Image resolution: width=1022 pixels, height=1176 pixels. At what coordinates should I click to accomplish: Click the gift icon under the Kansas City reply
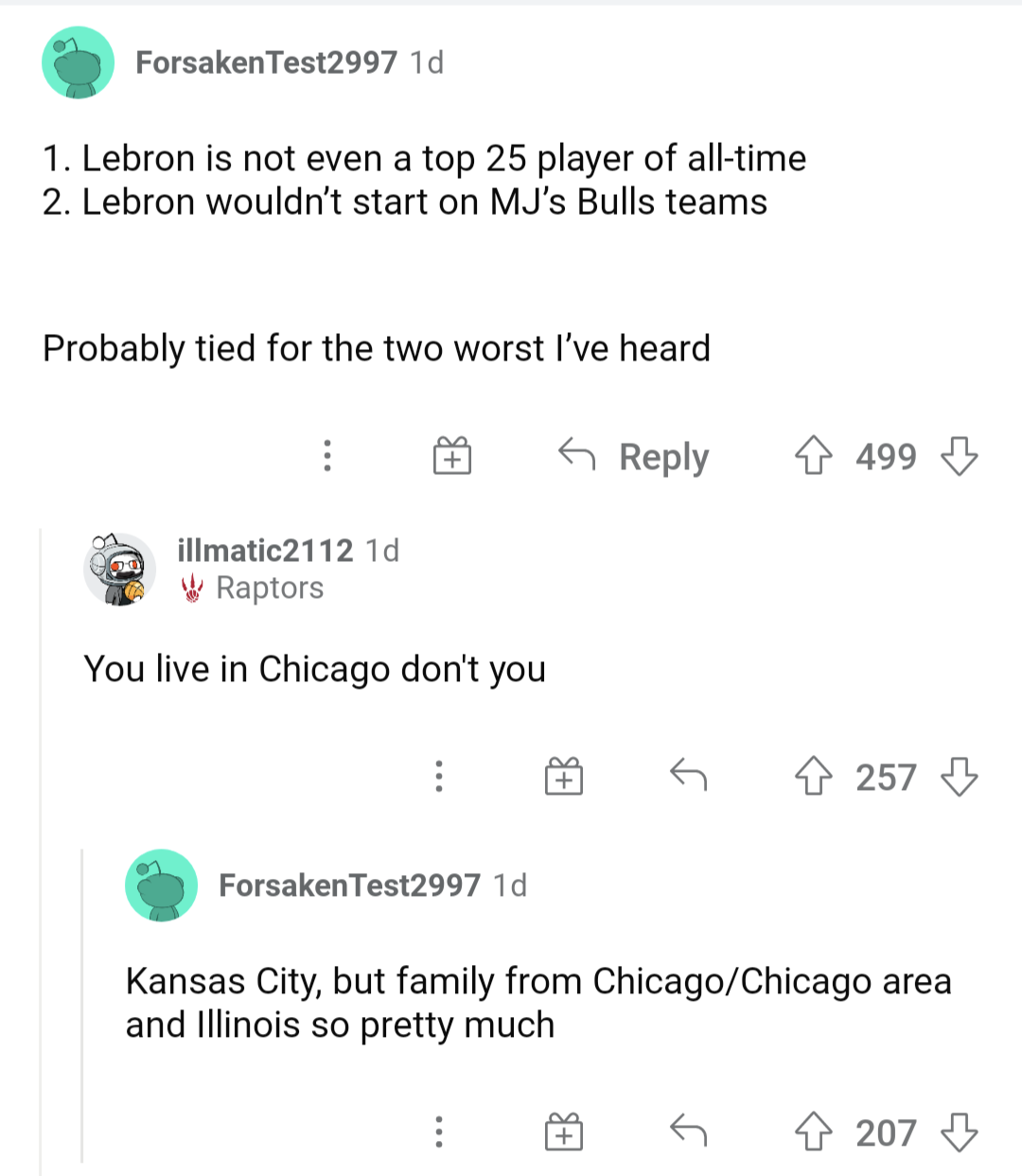click(x=563, y=1132)
